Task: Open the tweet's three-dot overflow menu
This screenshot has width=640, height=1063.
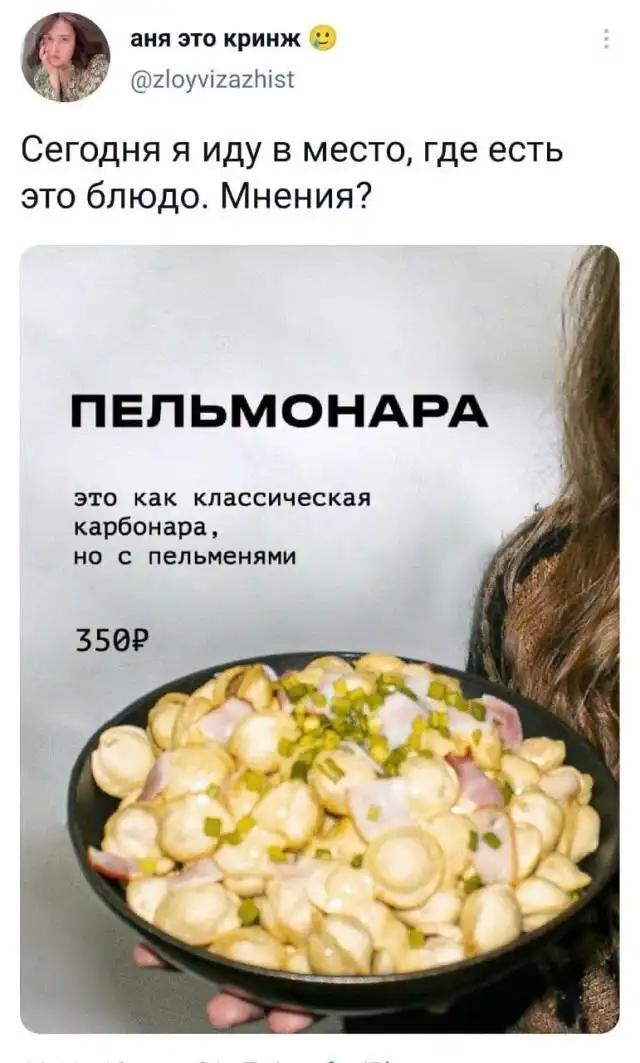Action: pos(606,39)
